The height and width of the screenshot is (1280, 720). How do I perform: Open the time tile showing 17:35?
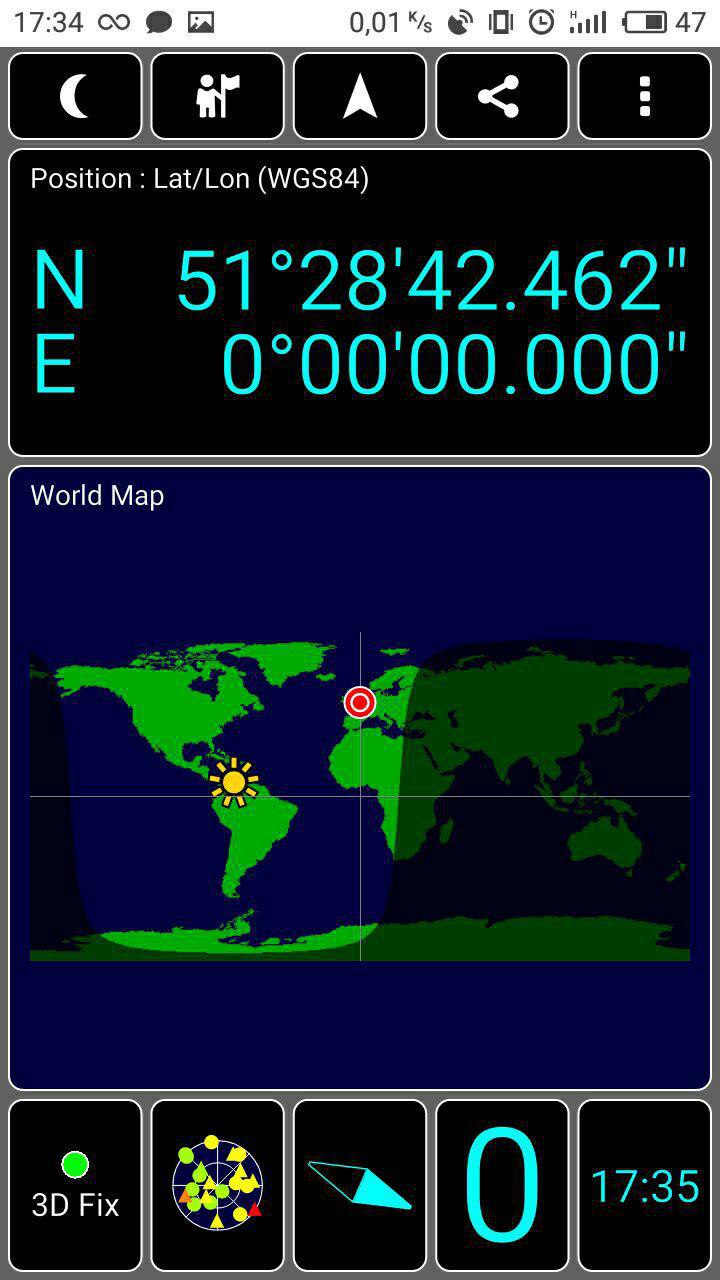click(x=645, y=1185)
